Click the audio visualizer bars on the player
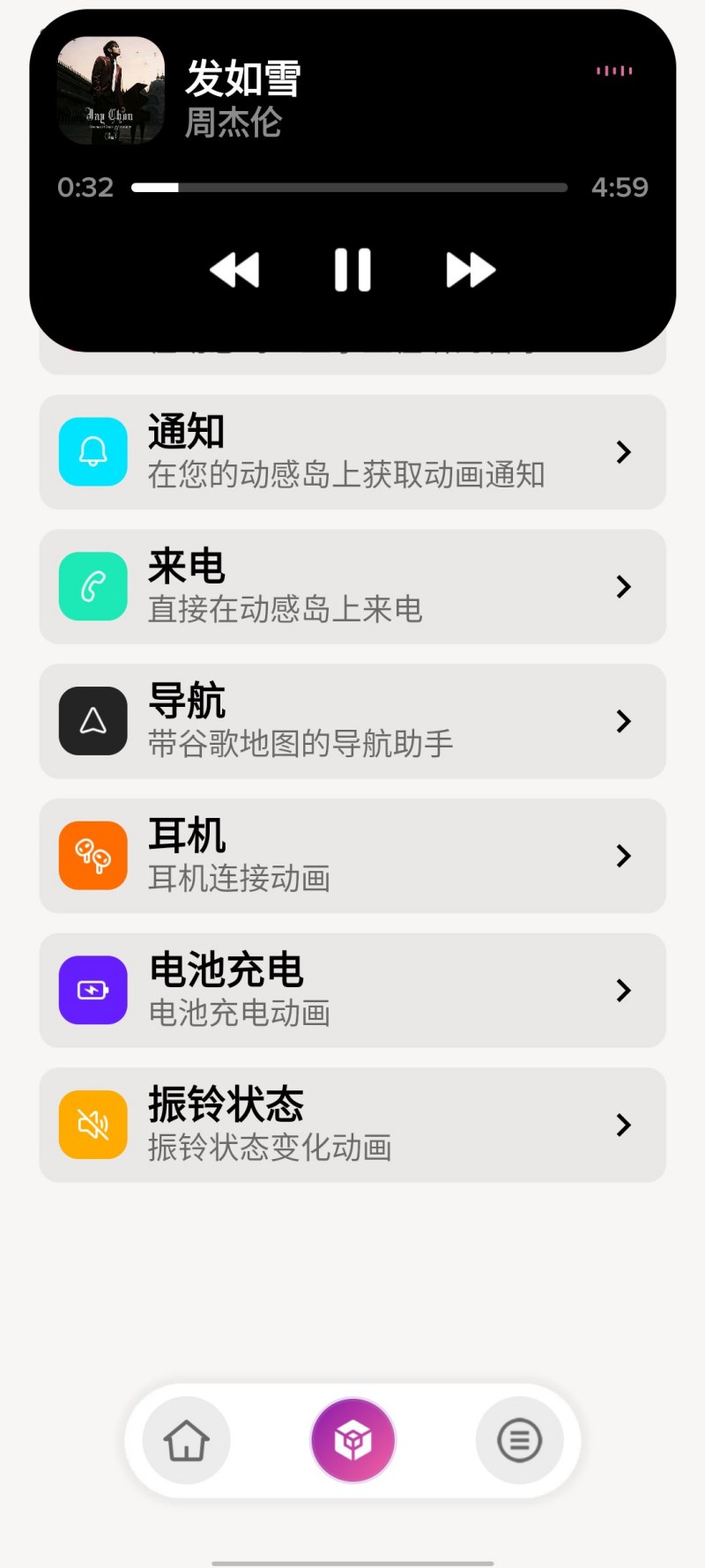This screenshot has width=705, height=1568. (x=614, y=71)
